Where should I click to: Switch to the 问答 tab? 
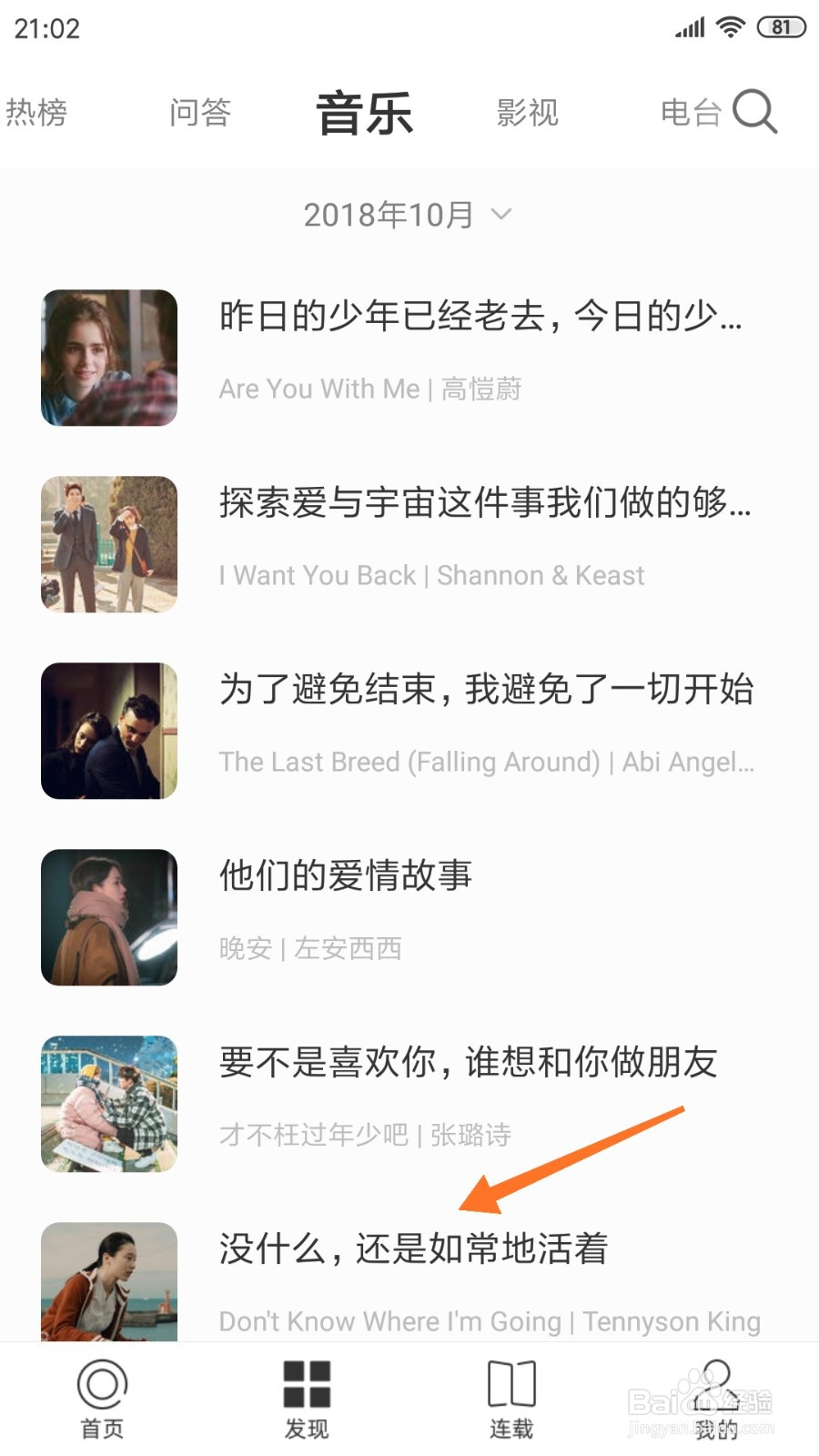[x=199, y=113]
